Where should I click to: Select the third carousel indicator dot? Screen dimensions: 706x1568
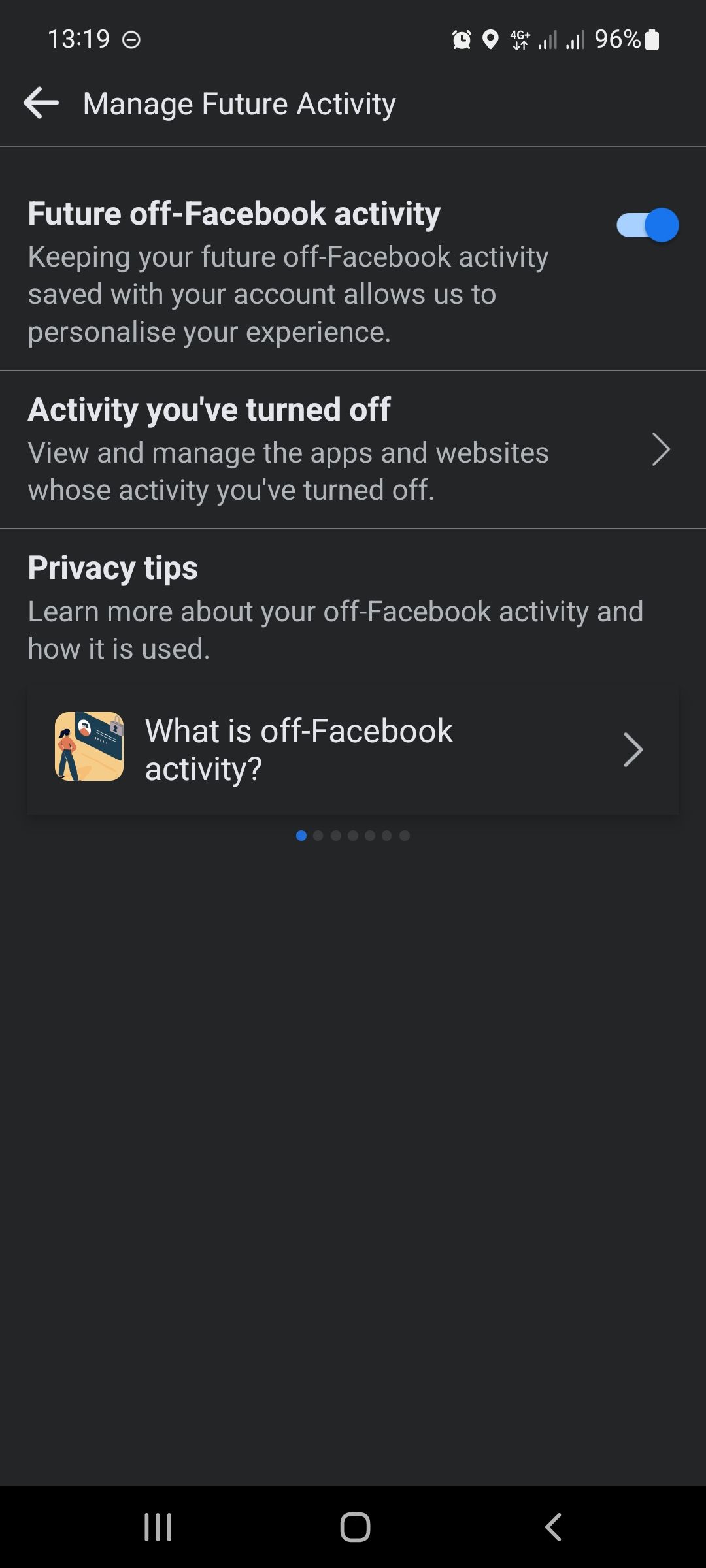tap(337, 835)
